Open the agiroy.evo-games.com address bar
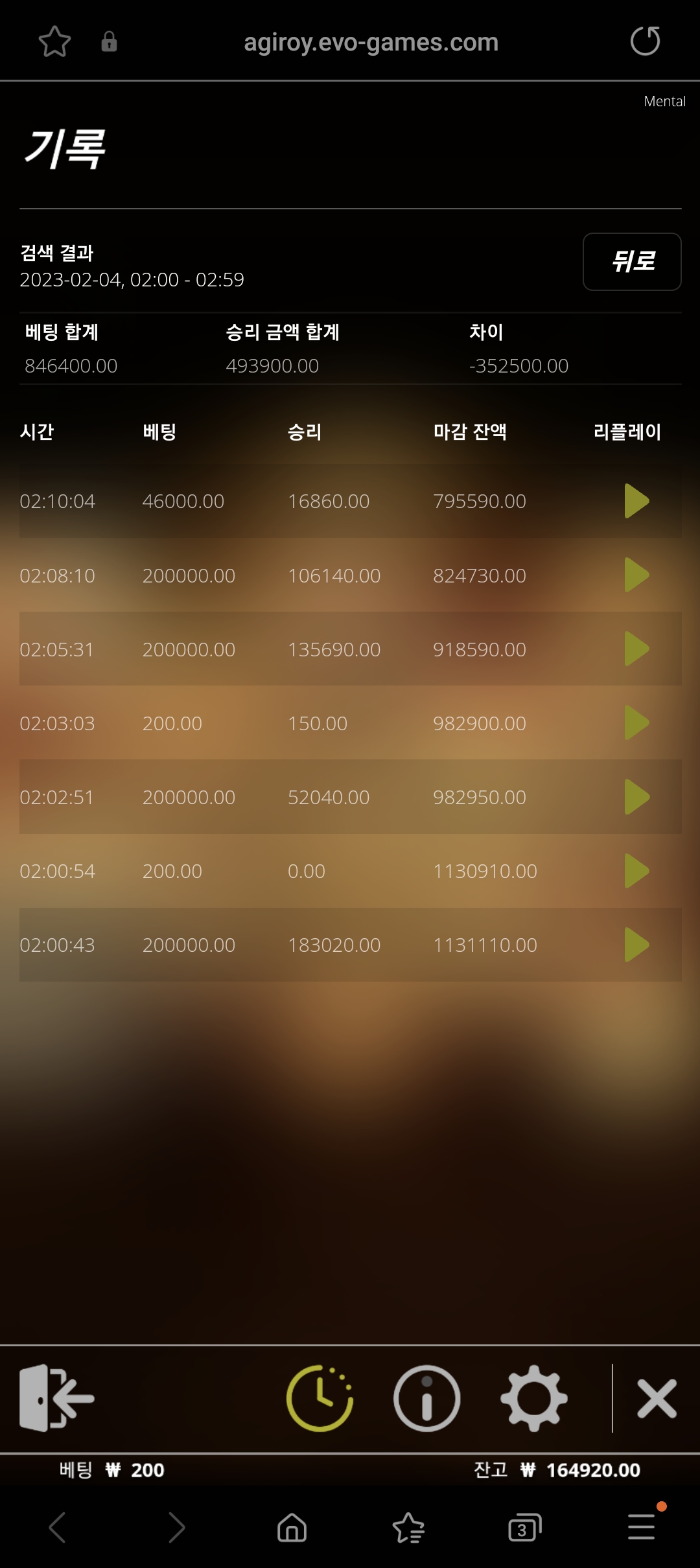700x1568 pixels. (x=371, y=42)
